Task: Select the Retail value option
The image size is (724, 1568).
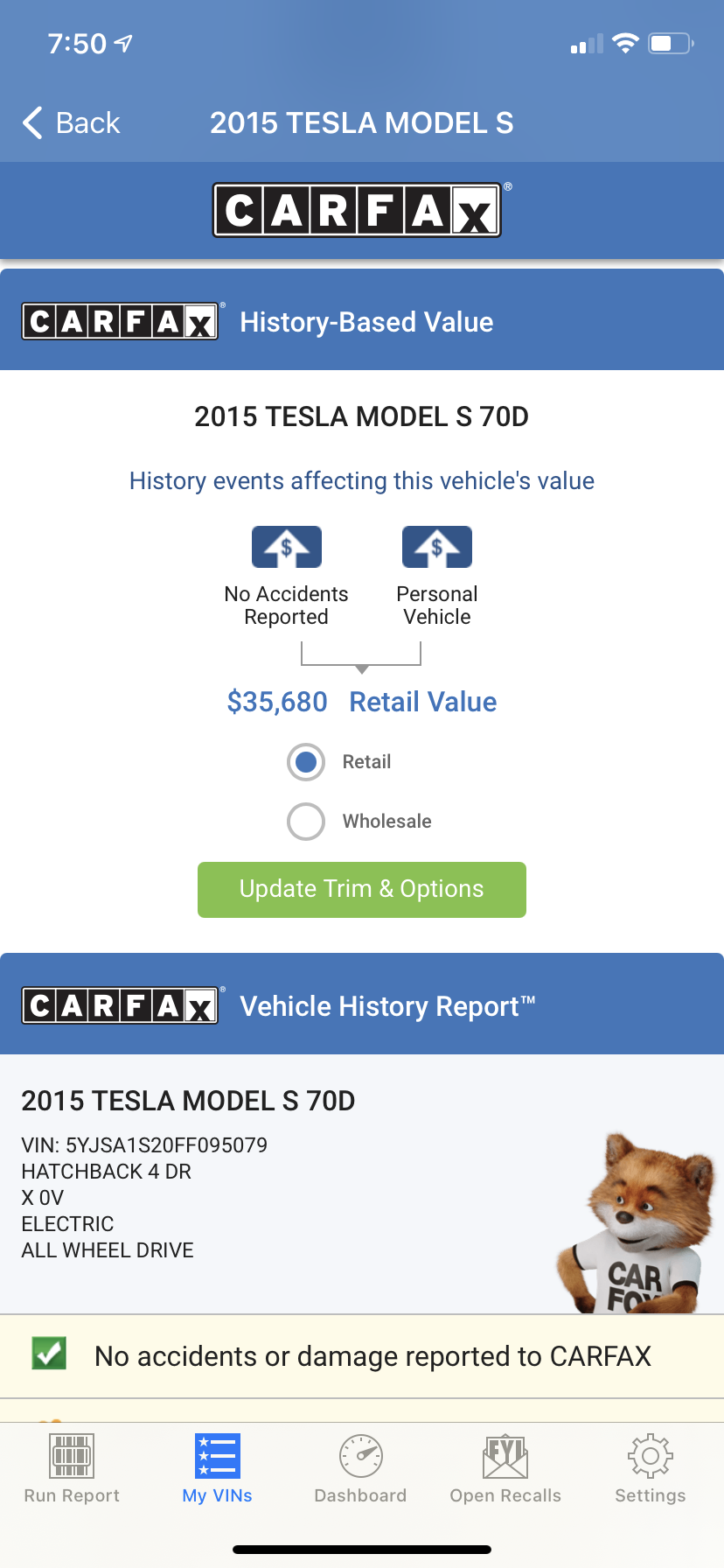Action: (x=306, y=762)
